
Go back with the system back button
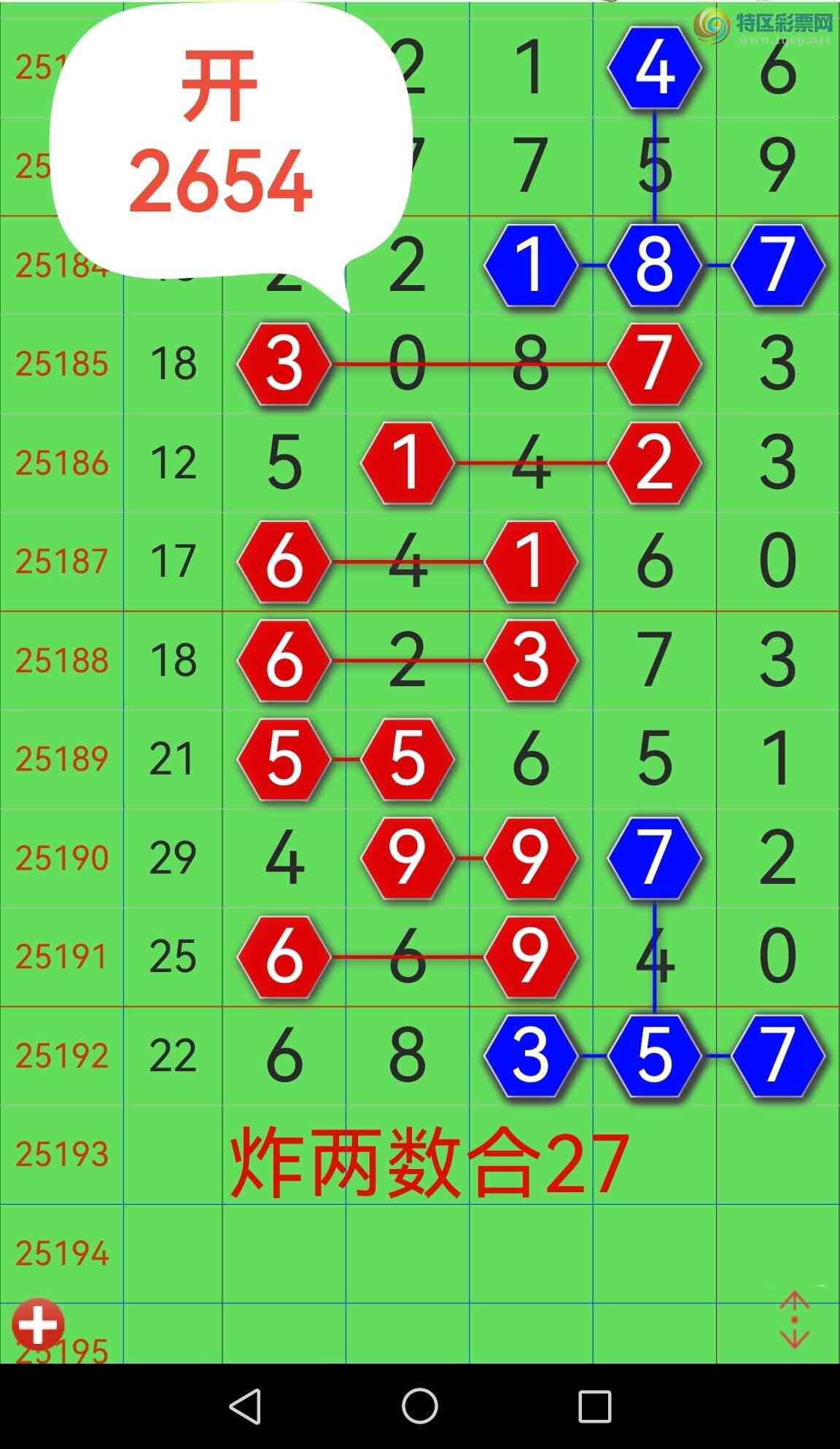[x=246, y=1406]
